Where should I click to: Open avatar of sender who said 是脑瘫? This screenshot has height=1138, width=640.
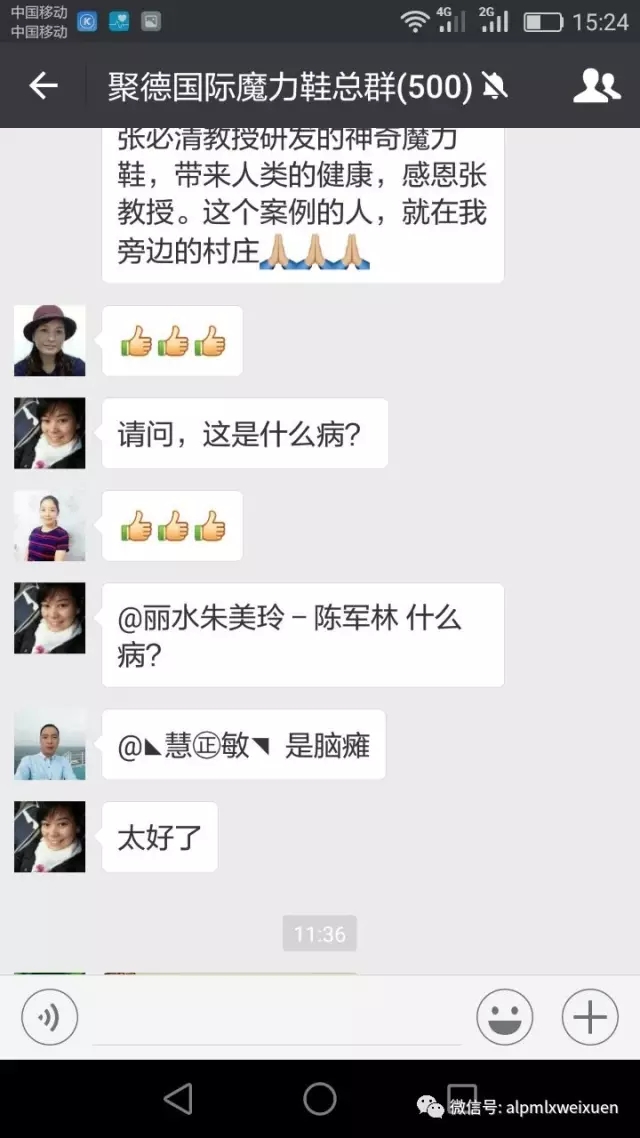[50, 745]
